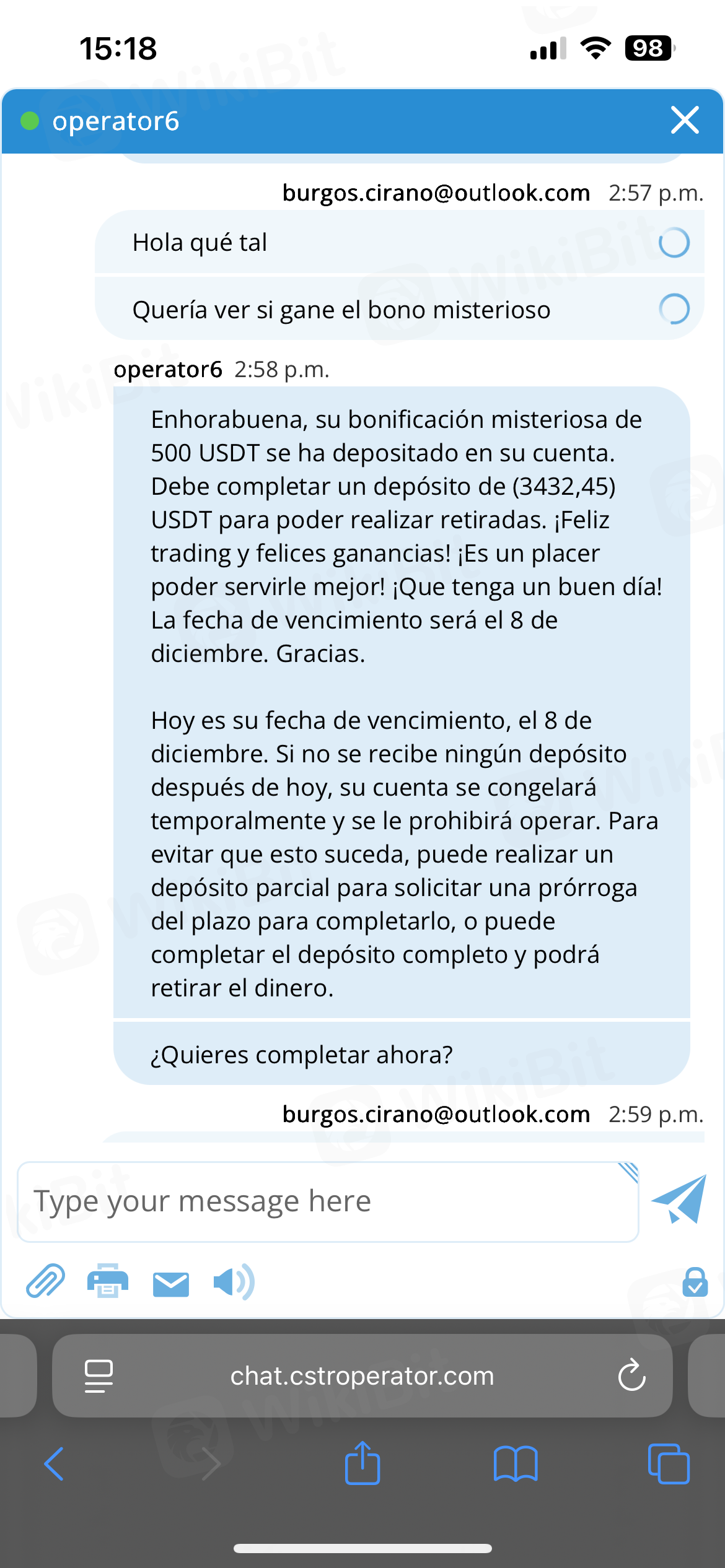Viewport: 725px width, 1568px height.
Task: Print the chat transcript
Action: [x=108, y=1281]
